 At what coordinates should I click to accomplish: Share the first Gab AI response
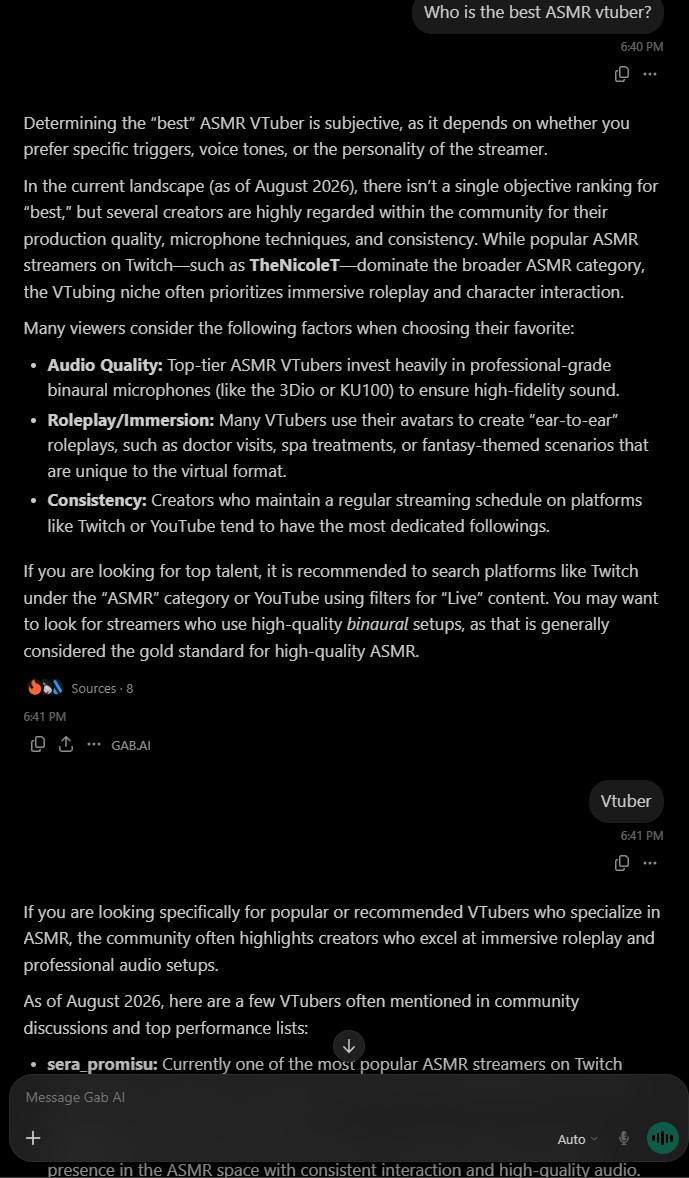pyautogui.click(x=66, y=745)
